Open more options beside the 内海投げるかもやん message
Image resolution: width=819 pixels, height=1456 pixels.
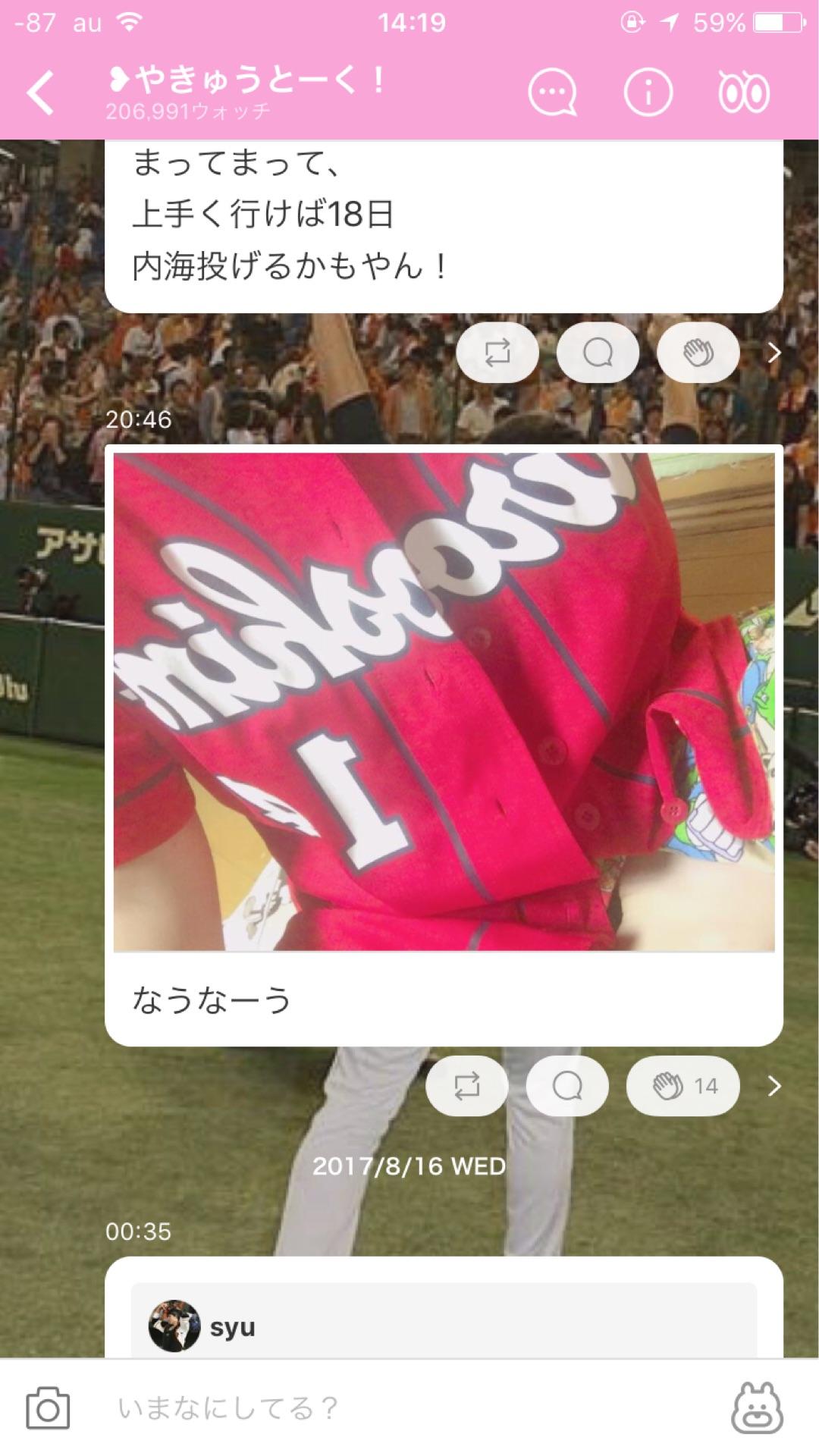(773, 353)
